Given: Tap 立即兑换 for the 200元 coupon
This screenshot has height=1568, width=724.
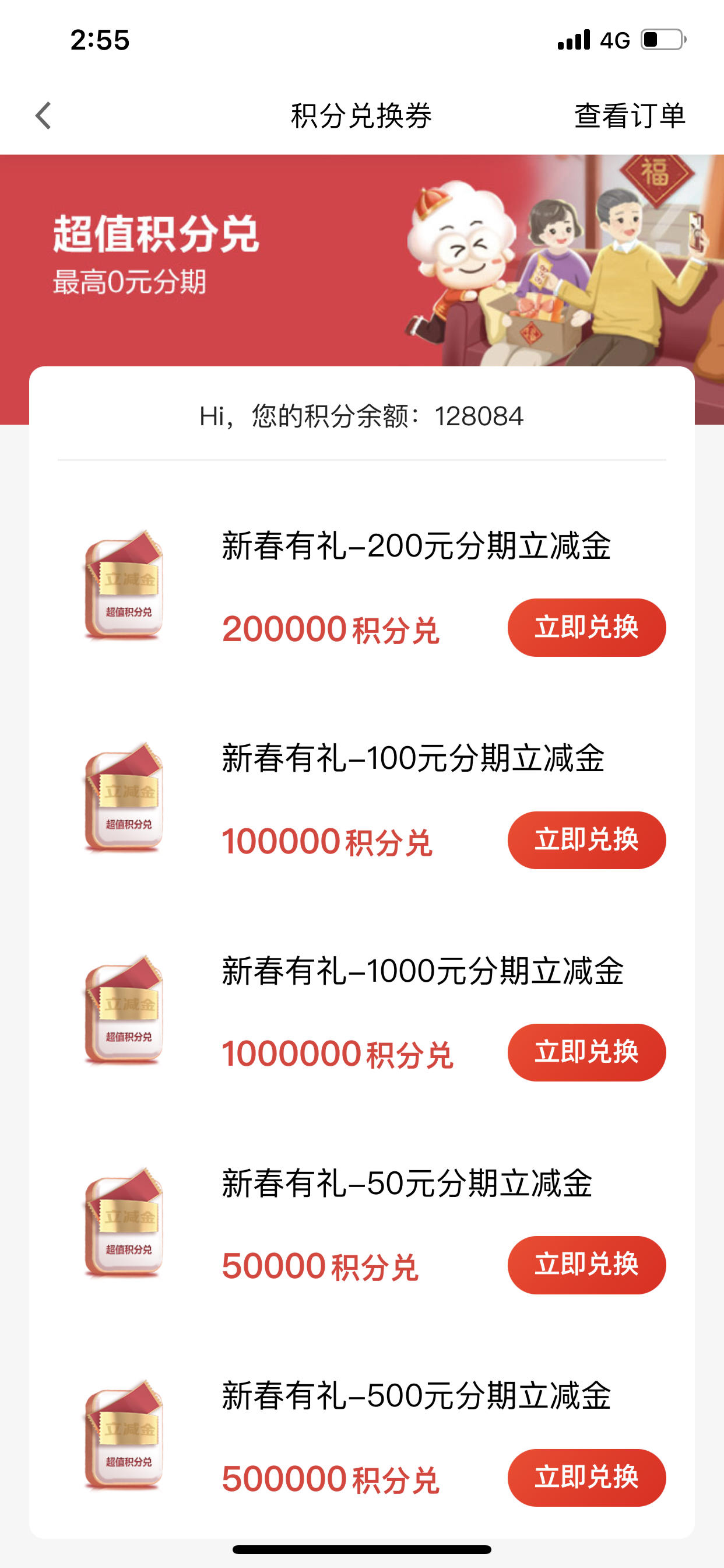Looking at the screenshot, I should click(x=586, y=628).
